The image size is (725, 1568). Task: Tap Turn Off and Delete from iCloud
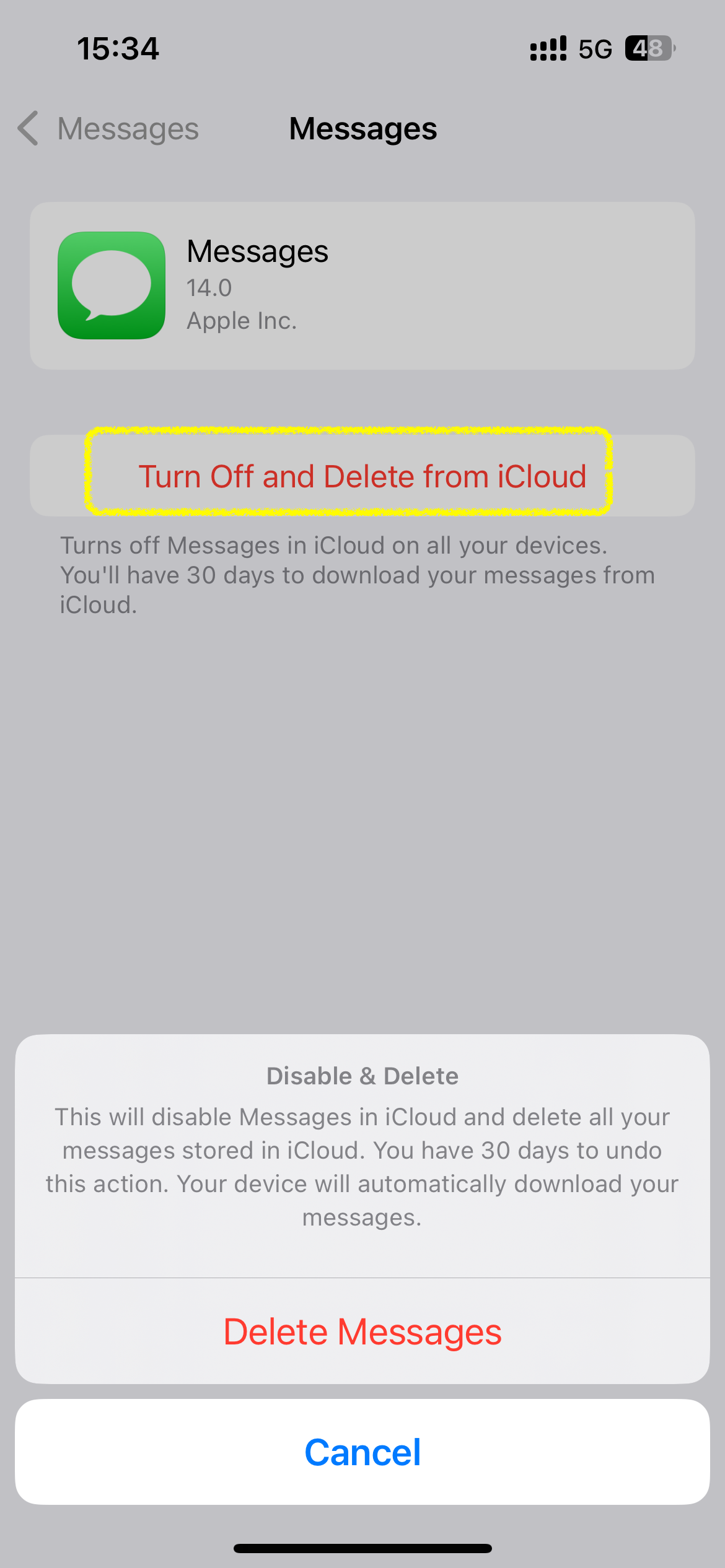pos(362,476)
